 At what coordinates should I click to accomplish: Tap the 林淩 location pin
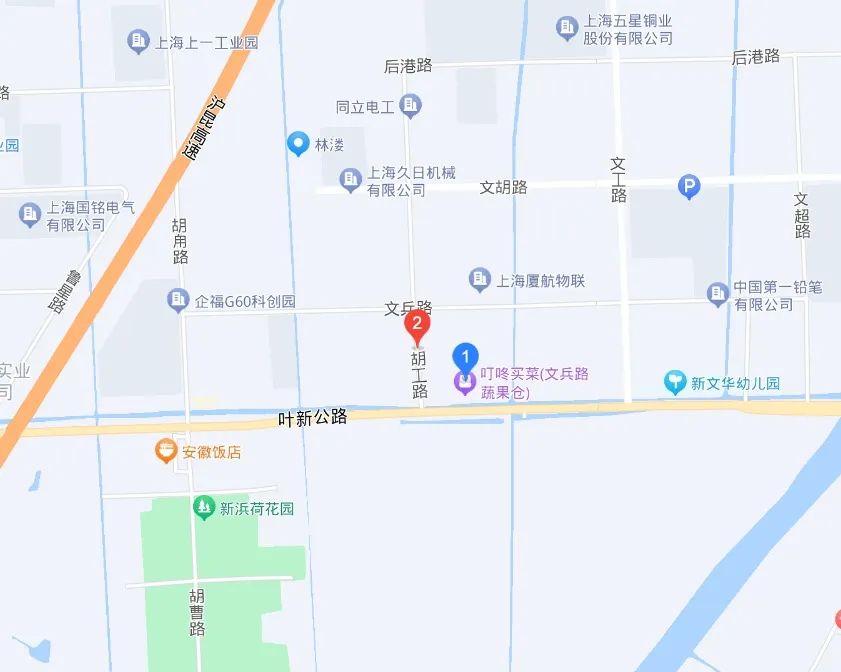coord(298,144)
